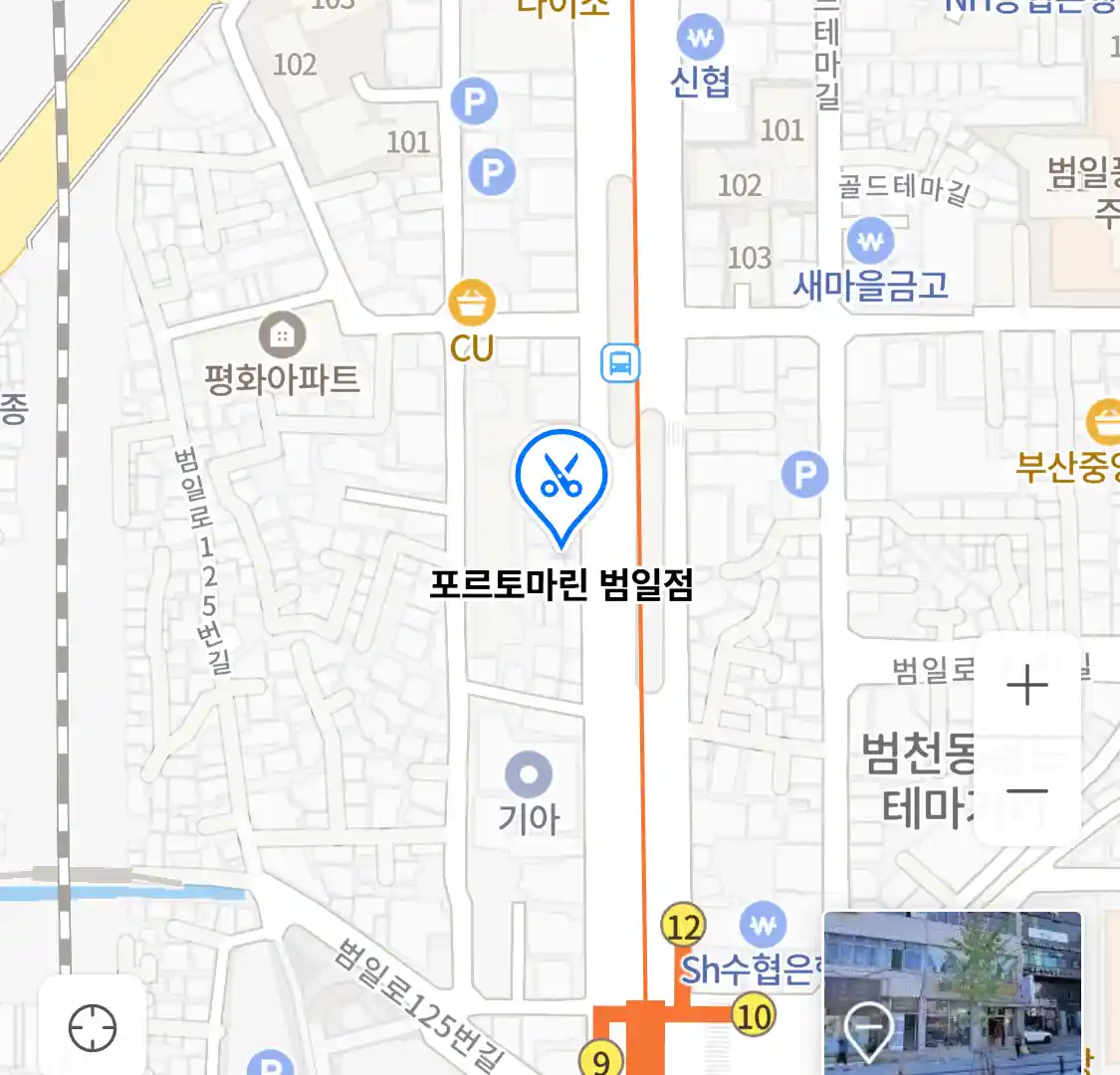The width and height of the screenshot is (1120, 1075).
Task: Zoom in on the map
Action: pos(1026,687)
